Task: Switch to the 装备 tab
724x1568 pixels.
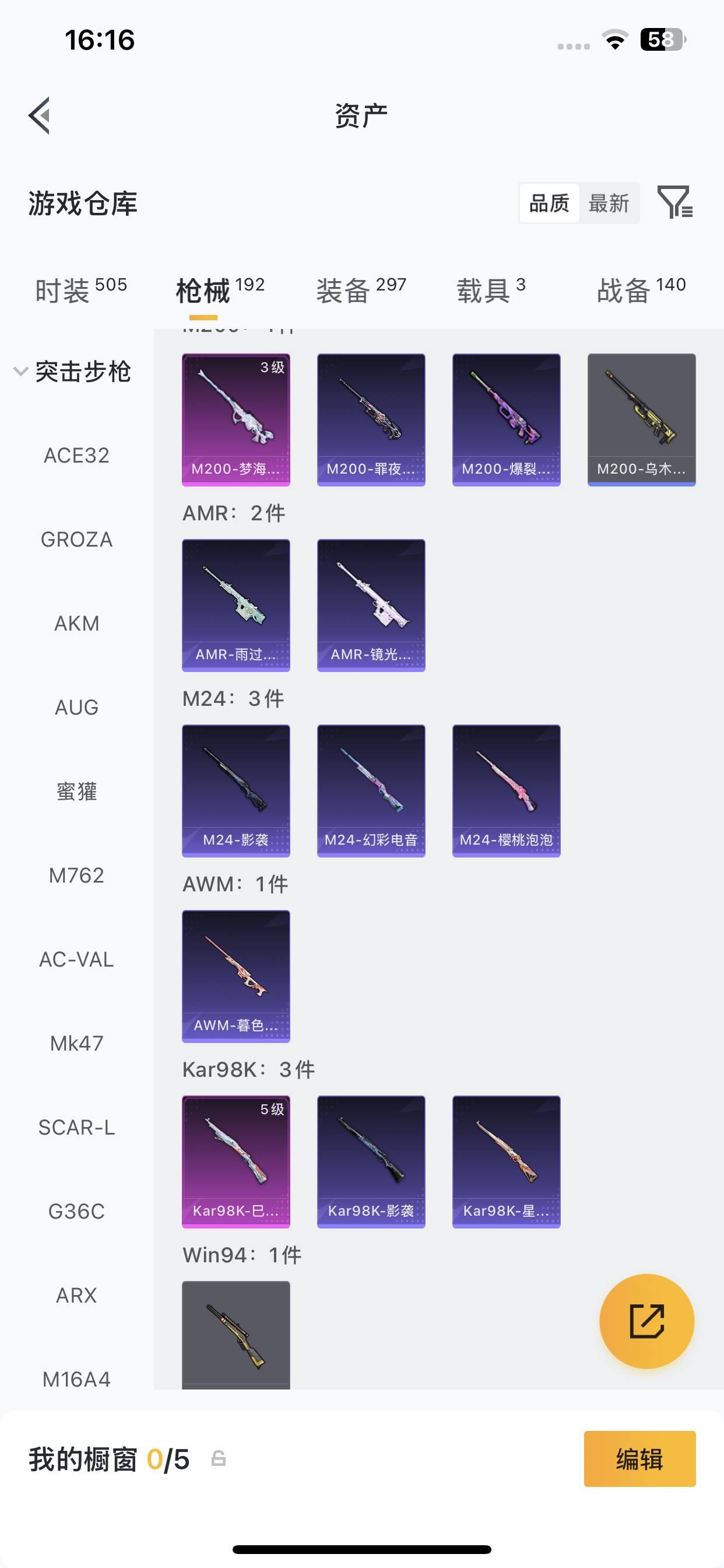Action: tap(361, 290)
